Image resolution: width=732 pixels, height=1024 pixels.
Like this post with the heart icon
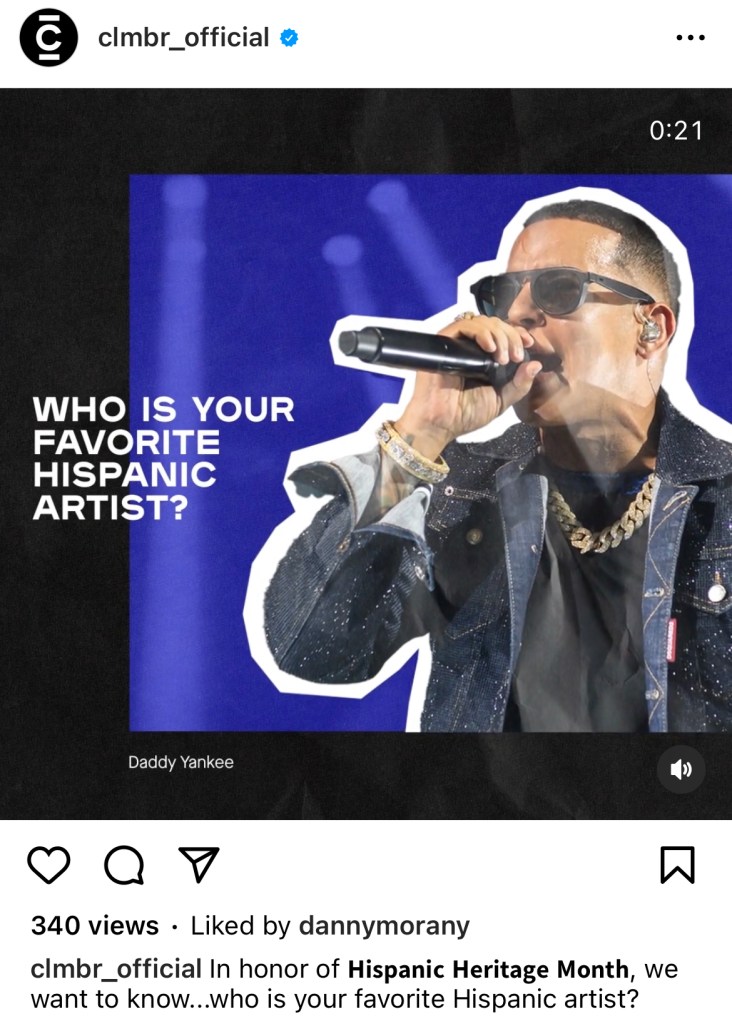click(48, 865)
